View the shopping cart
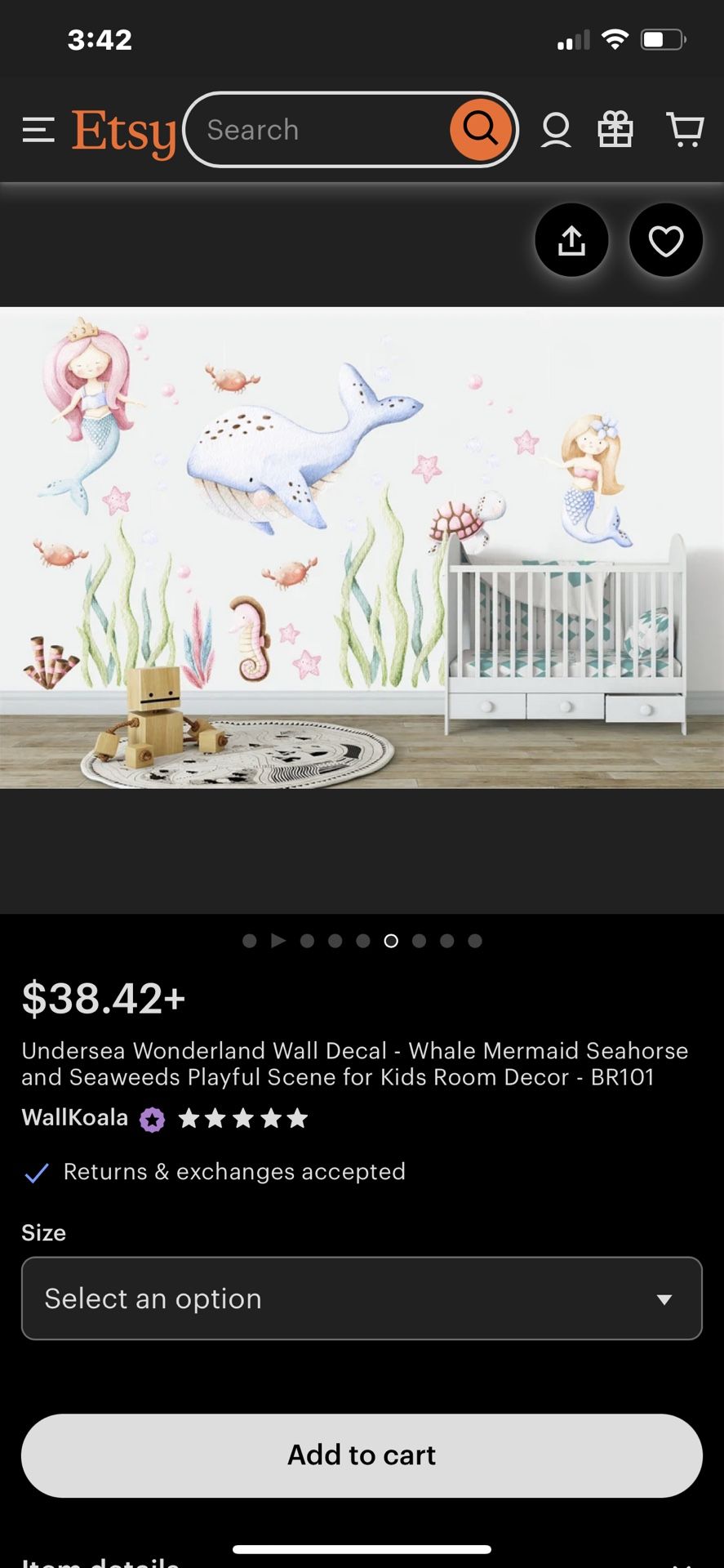The image size is (724, 1568). 686,129
